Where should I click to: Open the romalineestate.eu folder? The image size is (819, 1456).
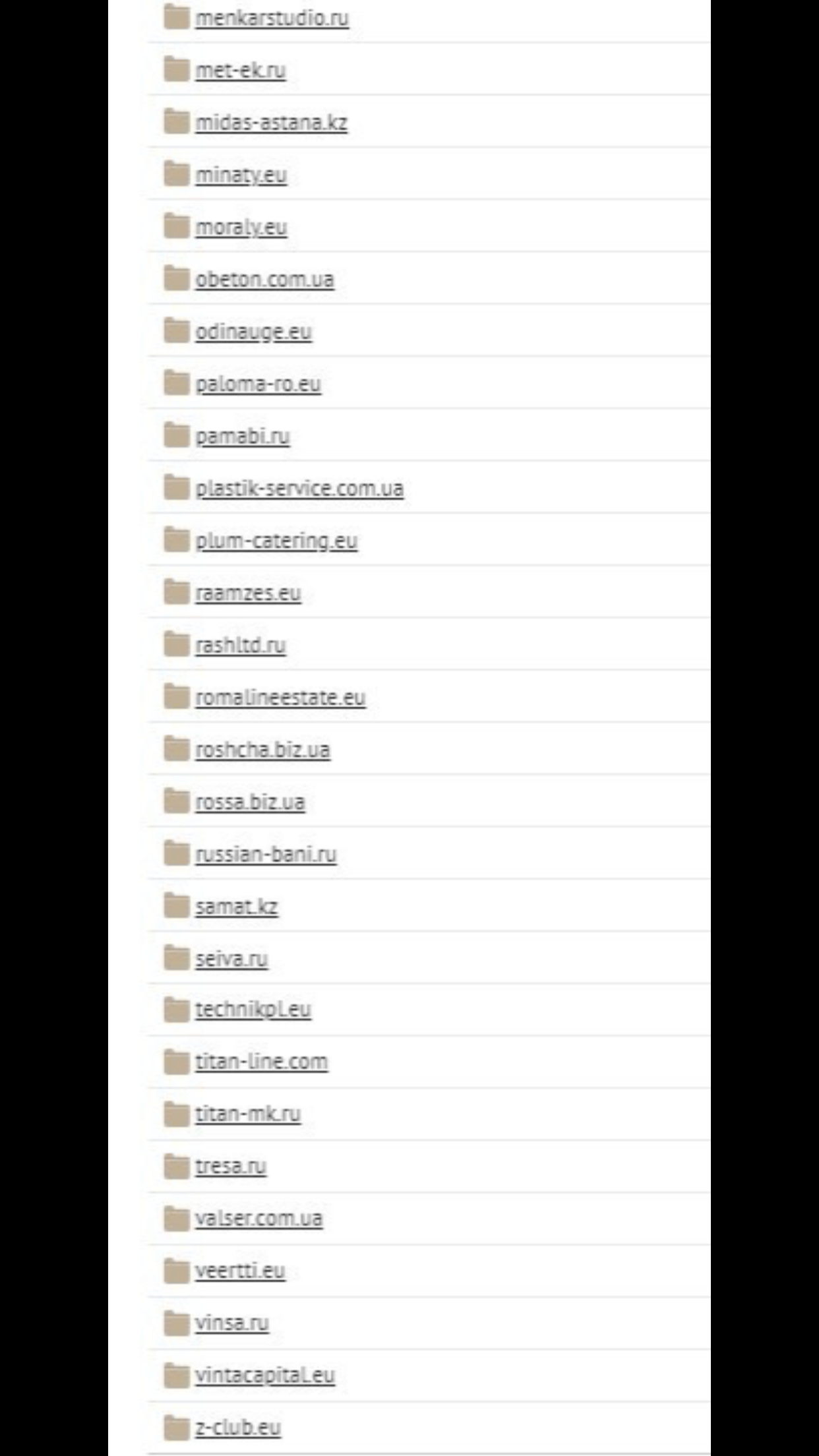280,697
